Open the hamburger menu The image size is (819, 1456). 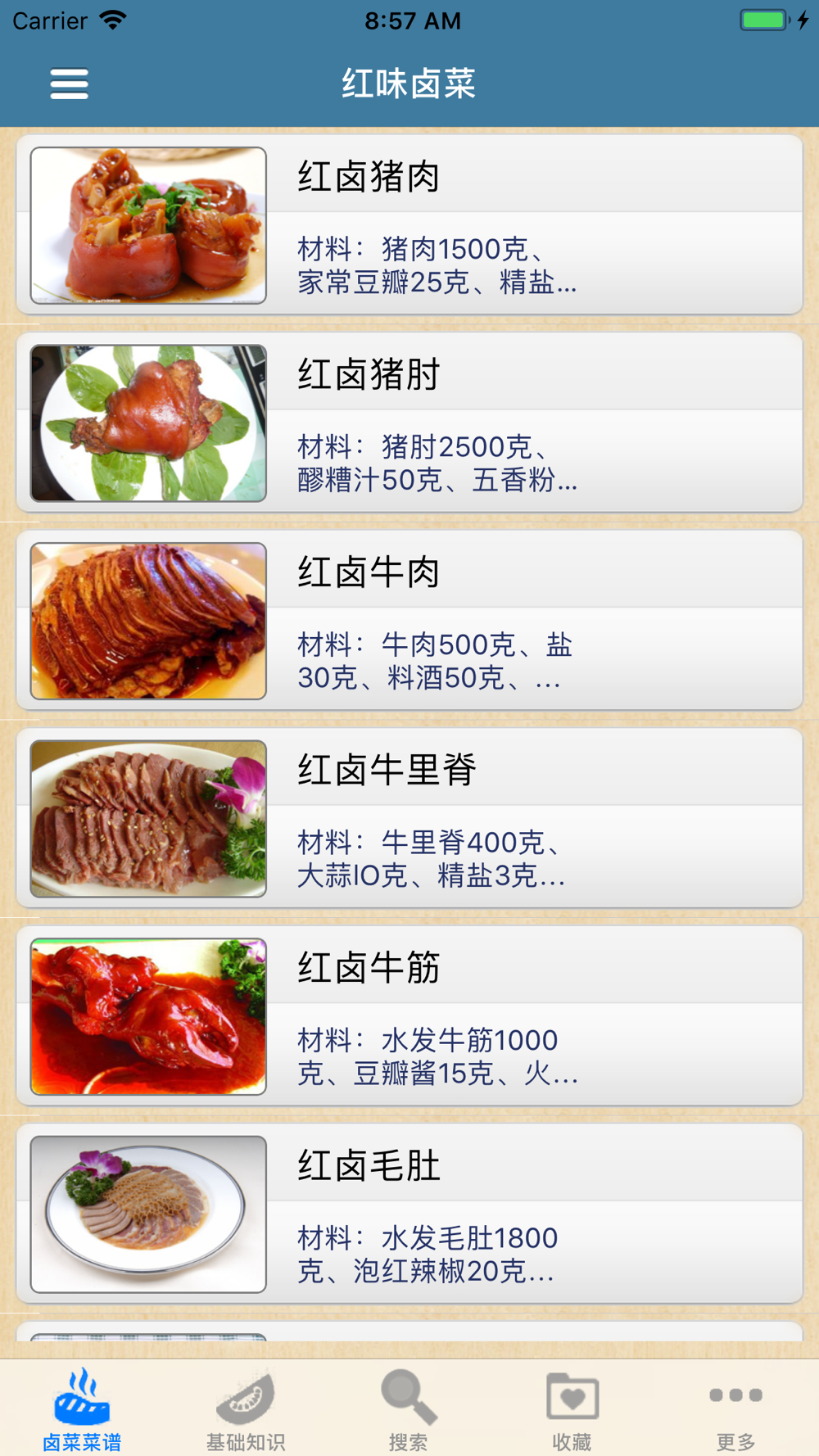pyautogui.click(x=69, y=84)
